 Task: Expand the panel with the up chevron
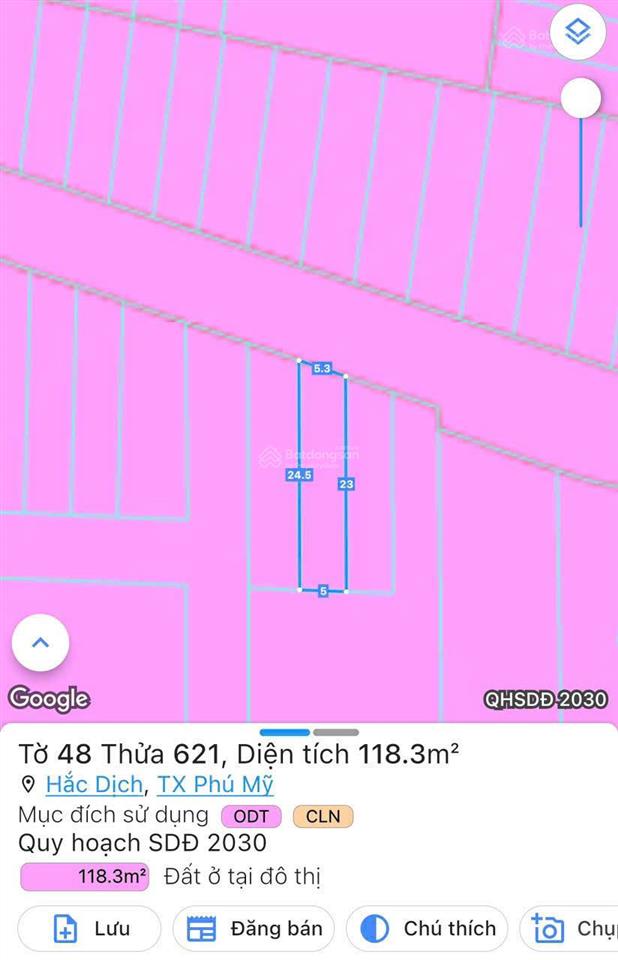(40, 643)
